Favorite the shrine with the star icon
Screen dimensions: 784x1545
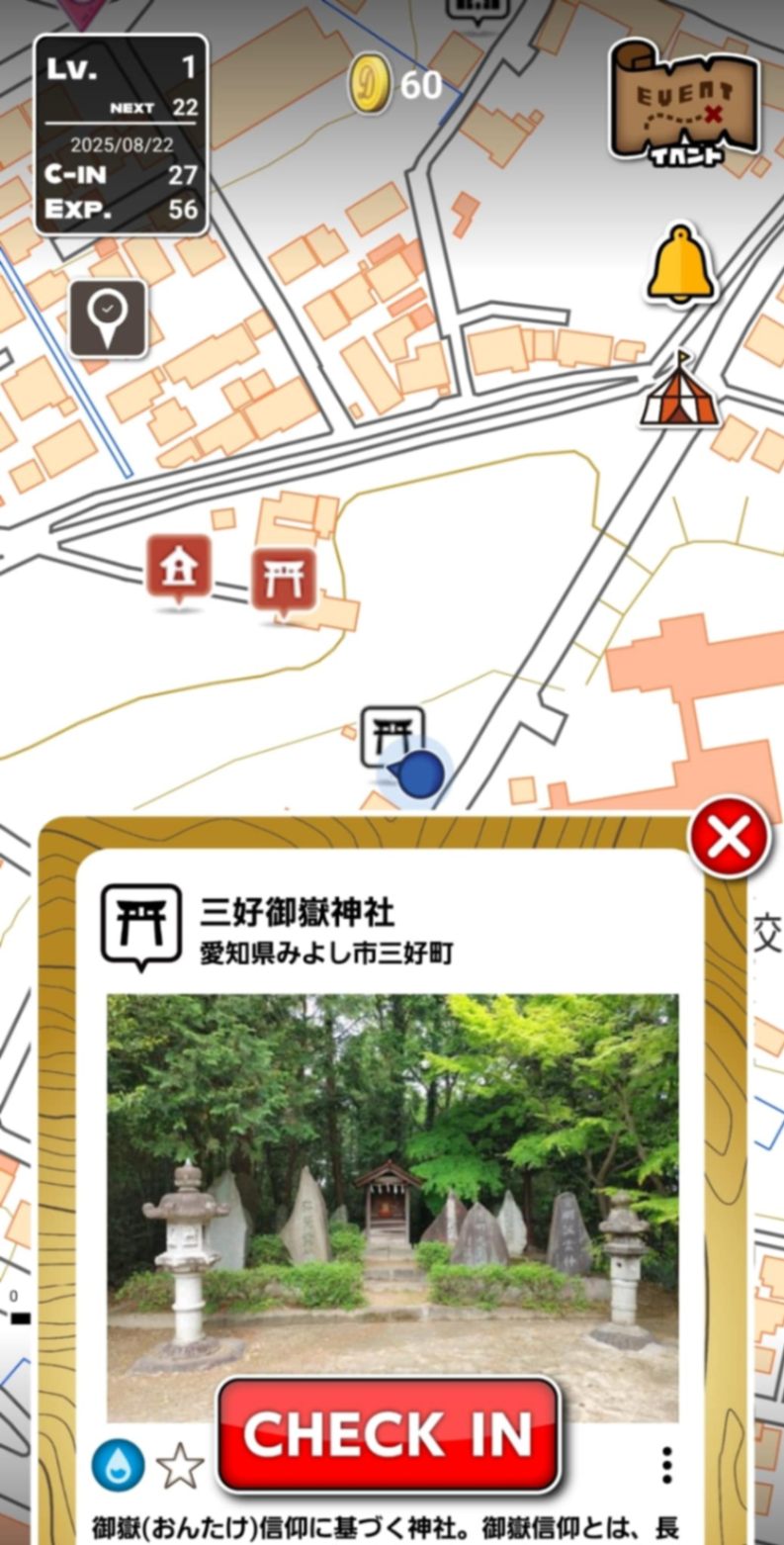click(180, 1466)
